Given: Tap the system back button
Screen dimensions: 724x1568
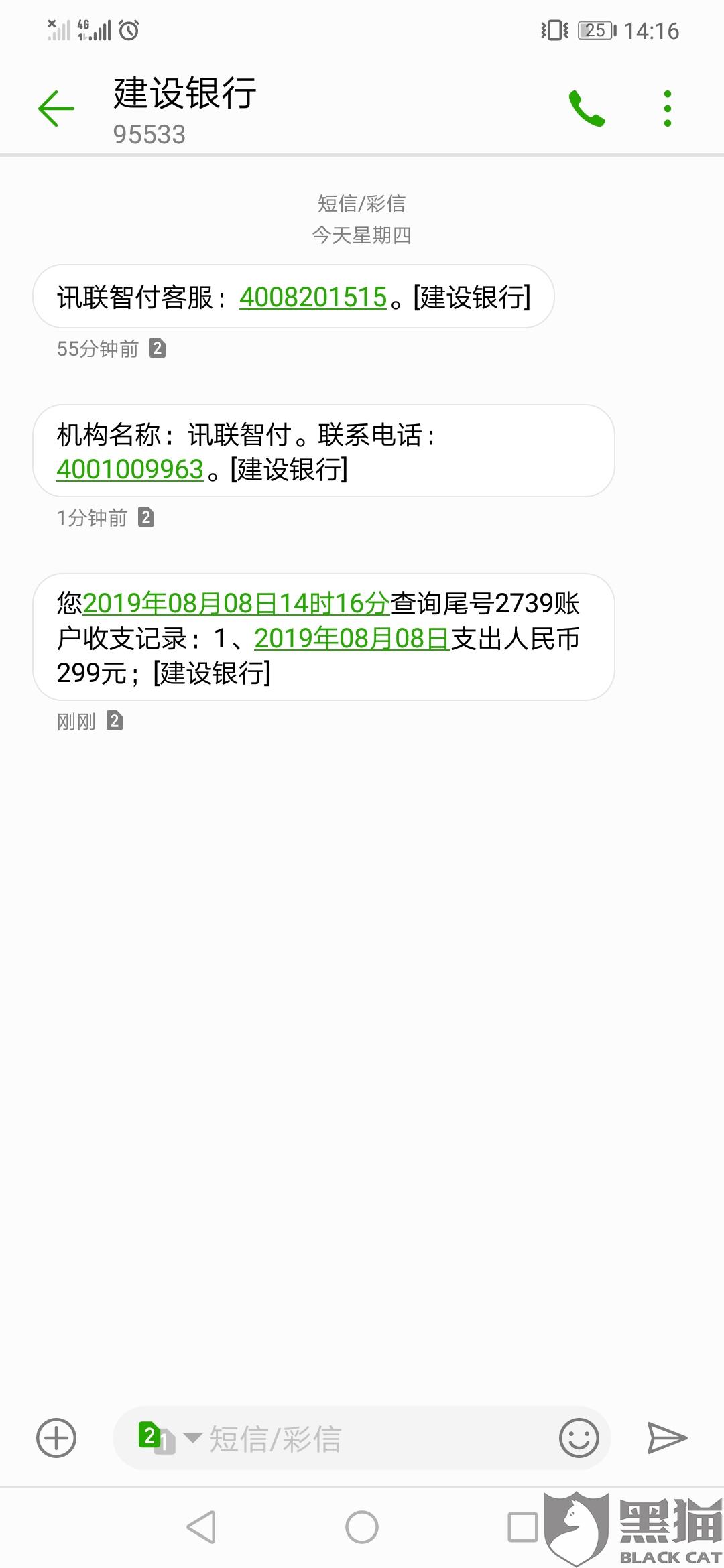Looking at the screenshot, I should [x=201, y=1528].
